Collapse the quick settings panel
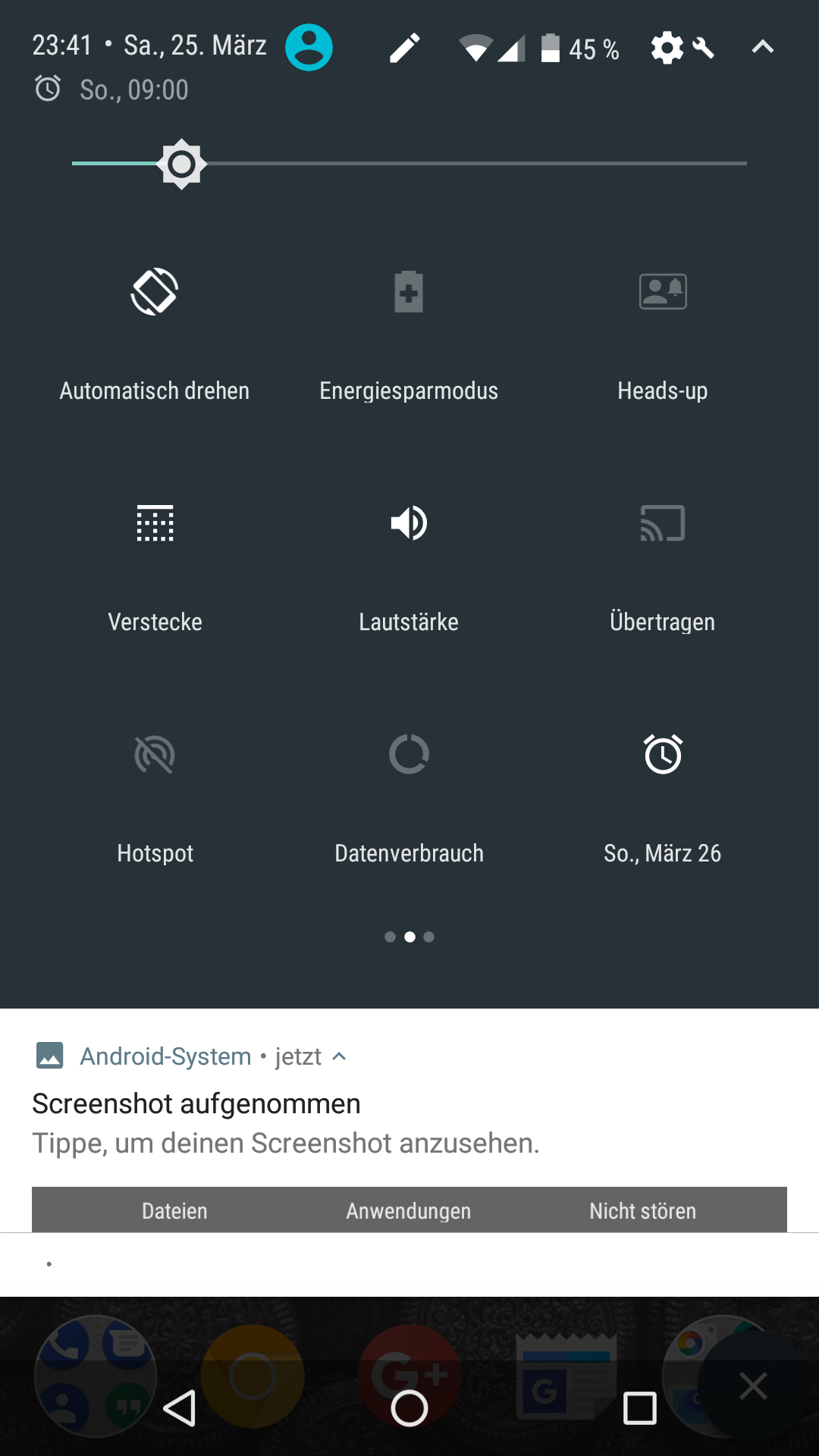Screen dimensions: 819x1456 pyautogui.click(x=762, y=47)
